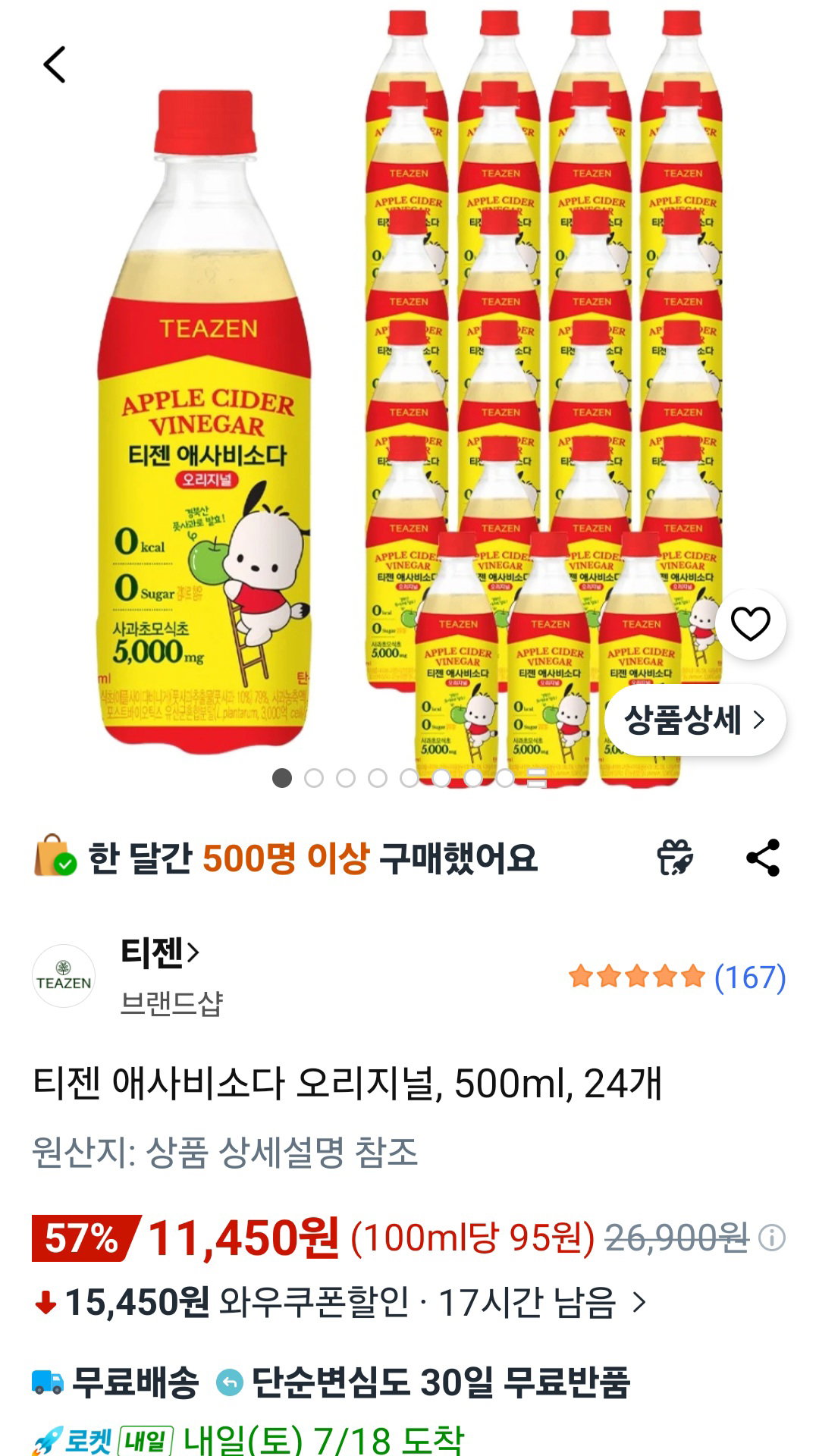
Task: View the 167 star reviews
Action: 677,977
